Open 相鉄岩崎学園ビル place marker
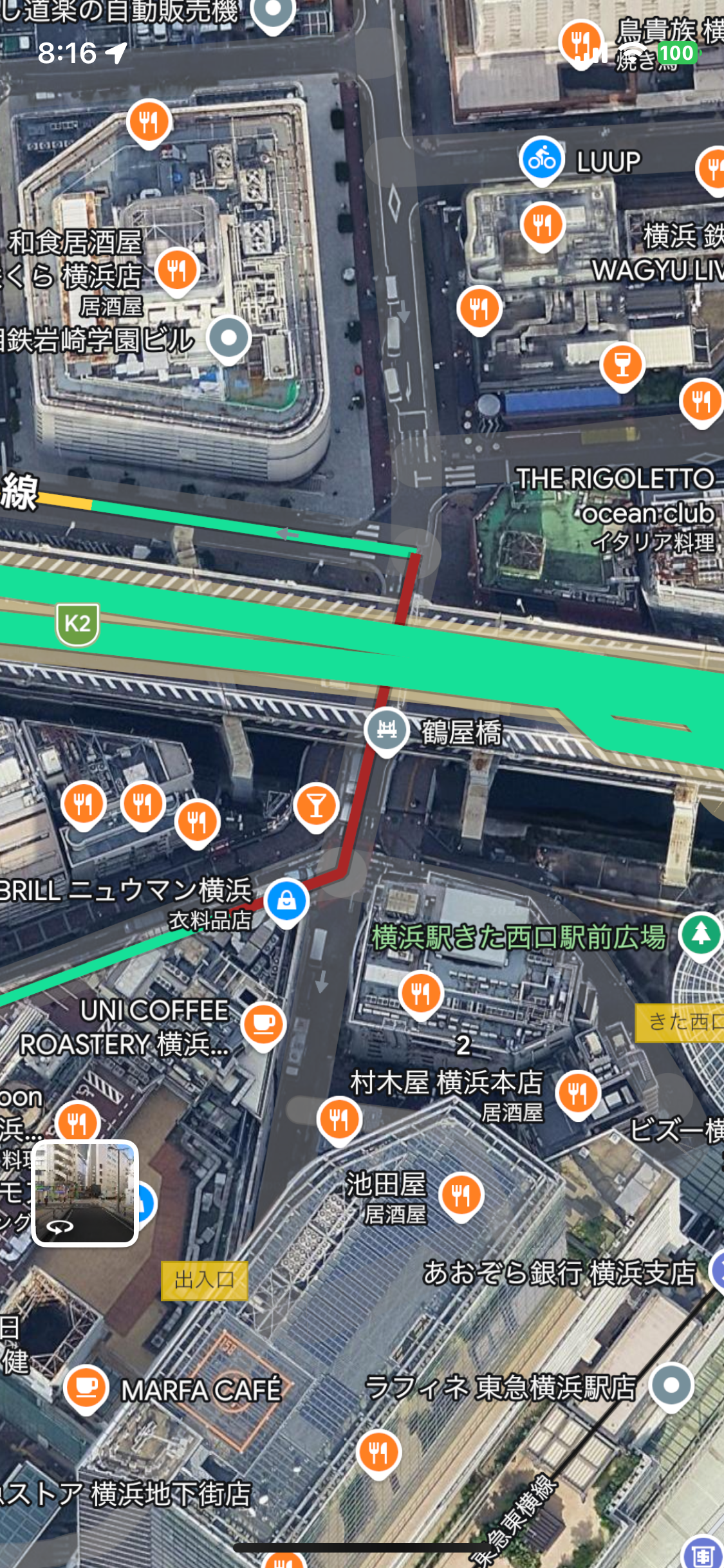 [229, 338]
